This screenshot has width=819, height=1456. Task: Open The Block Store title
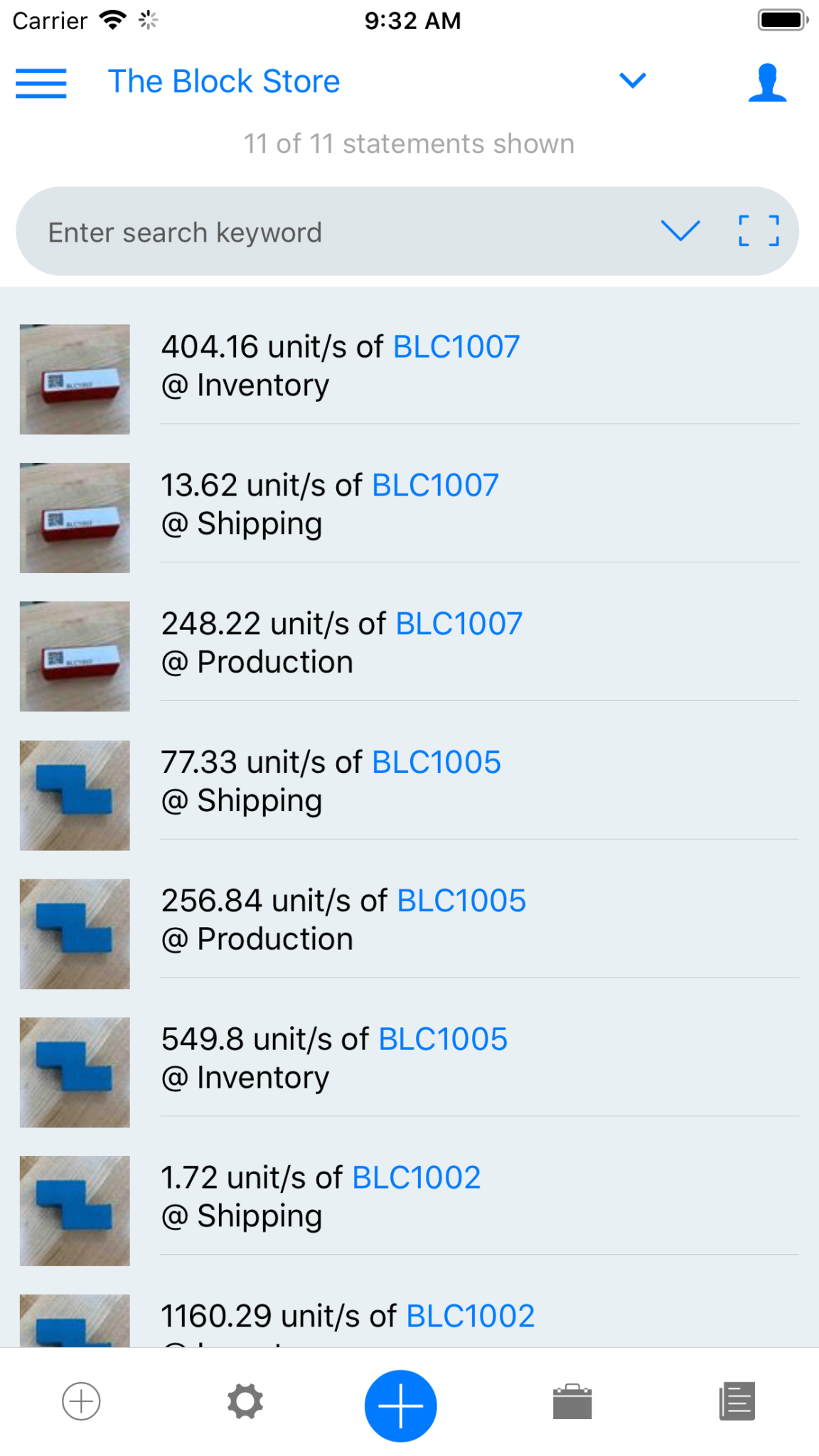click(x=225, y=81)
